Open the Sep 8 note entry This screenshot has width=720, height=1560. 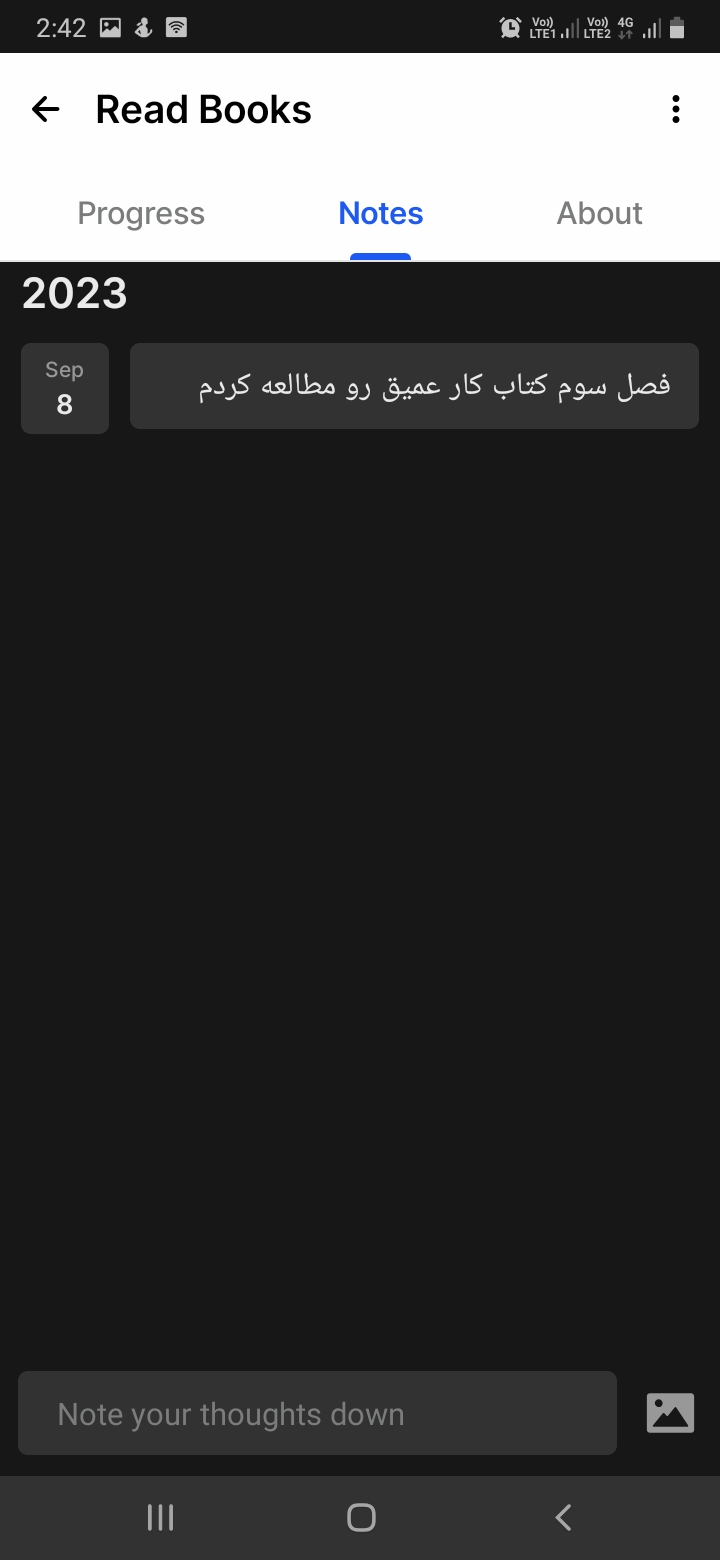point(414,386)
